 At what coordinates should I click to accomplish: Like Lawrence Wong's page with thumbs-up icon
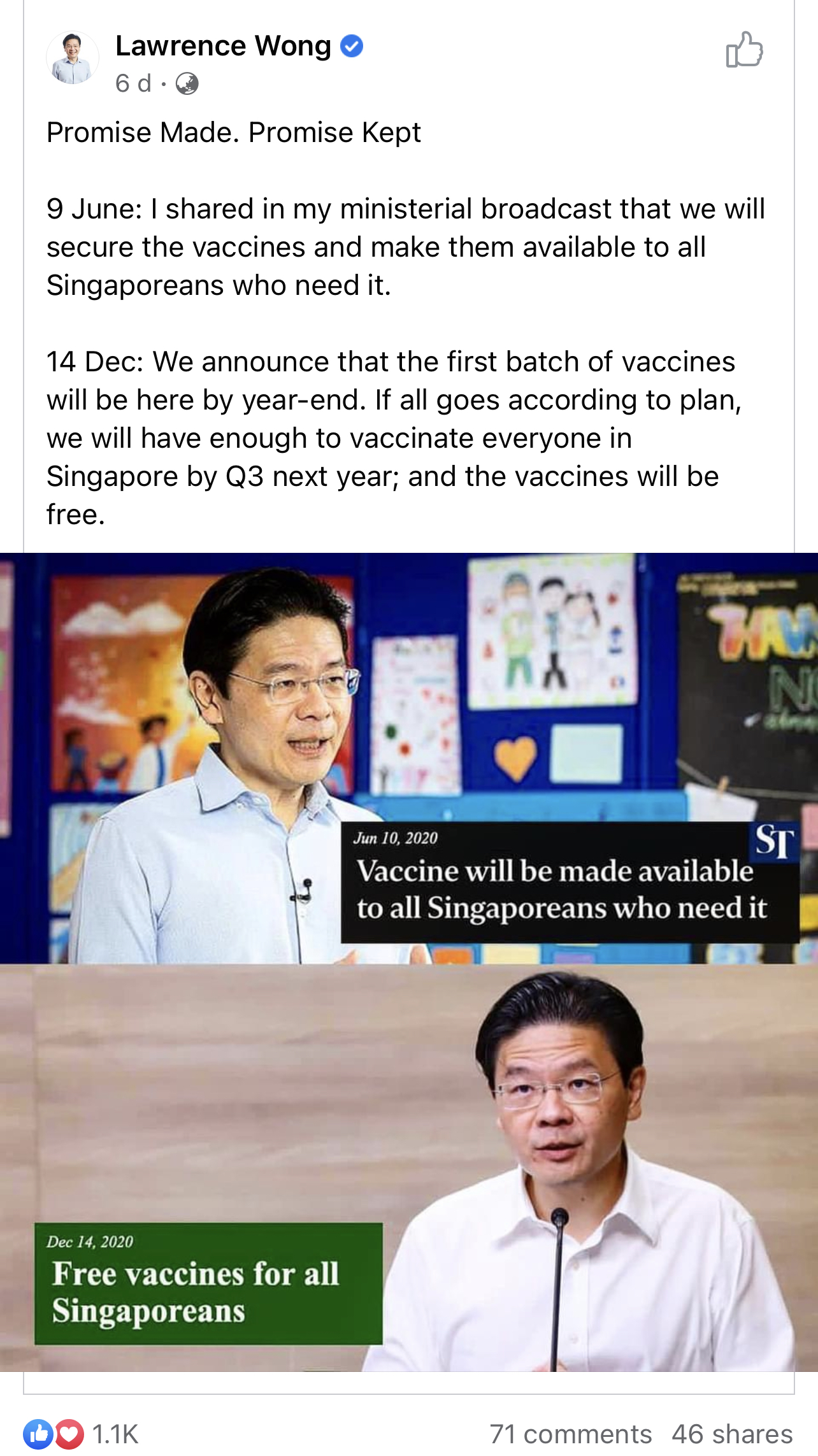(744, 50)
